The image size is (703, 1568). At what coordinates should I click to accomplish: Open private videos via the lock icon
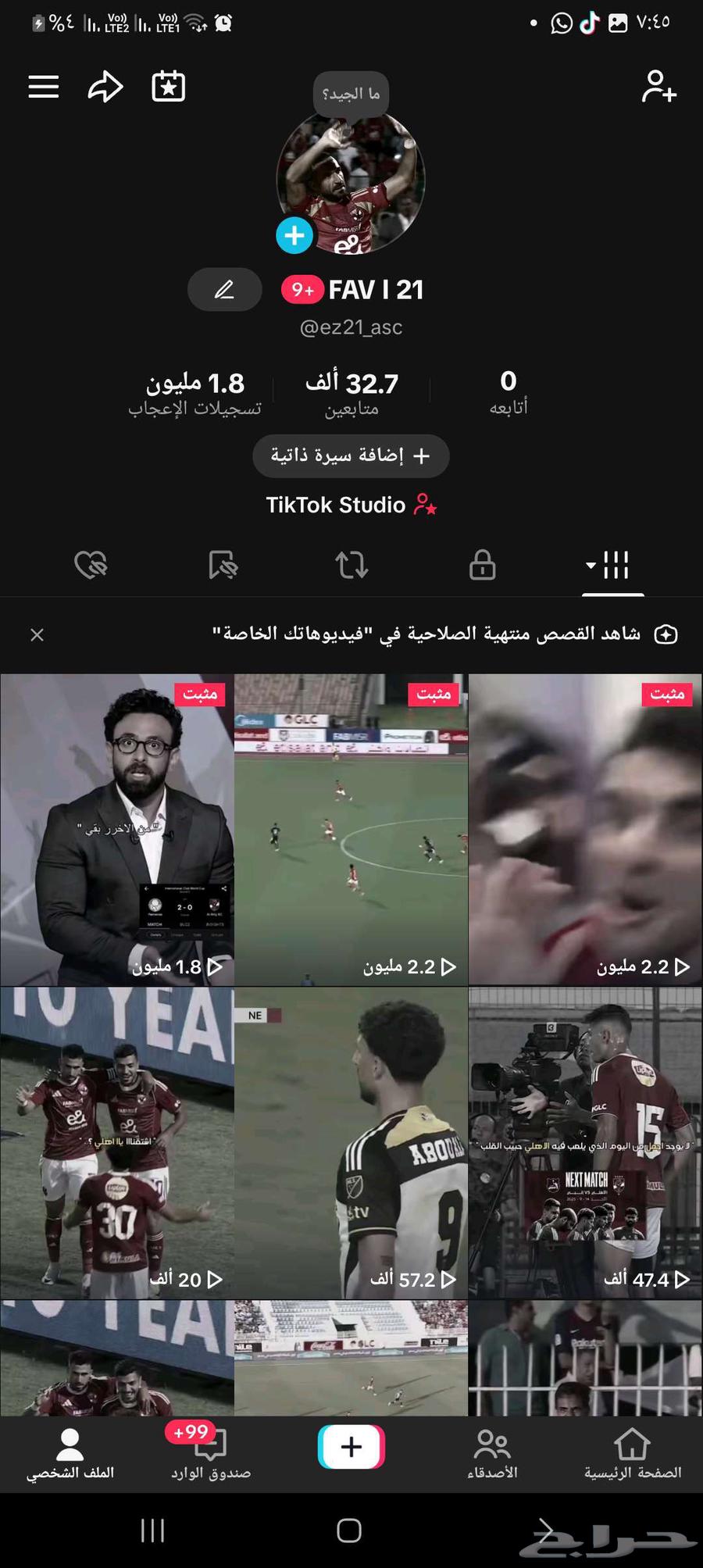tap(482, 564)
